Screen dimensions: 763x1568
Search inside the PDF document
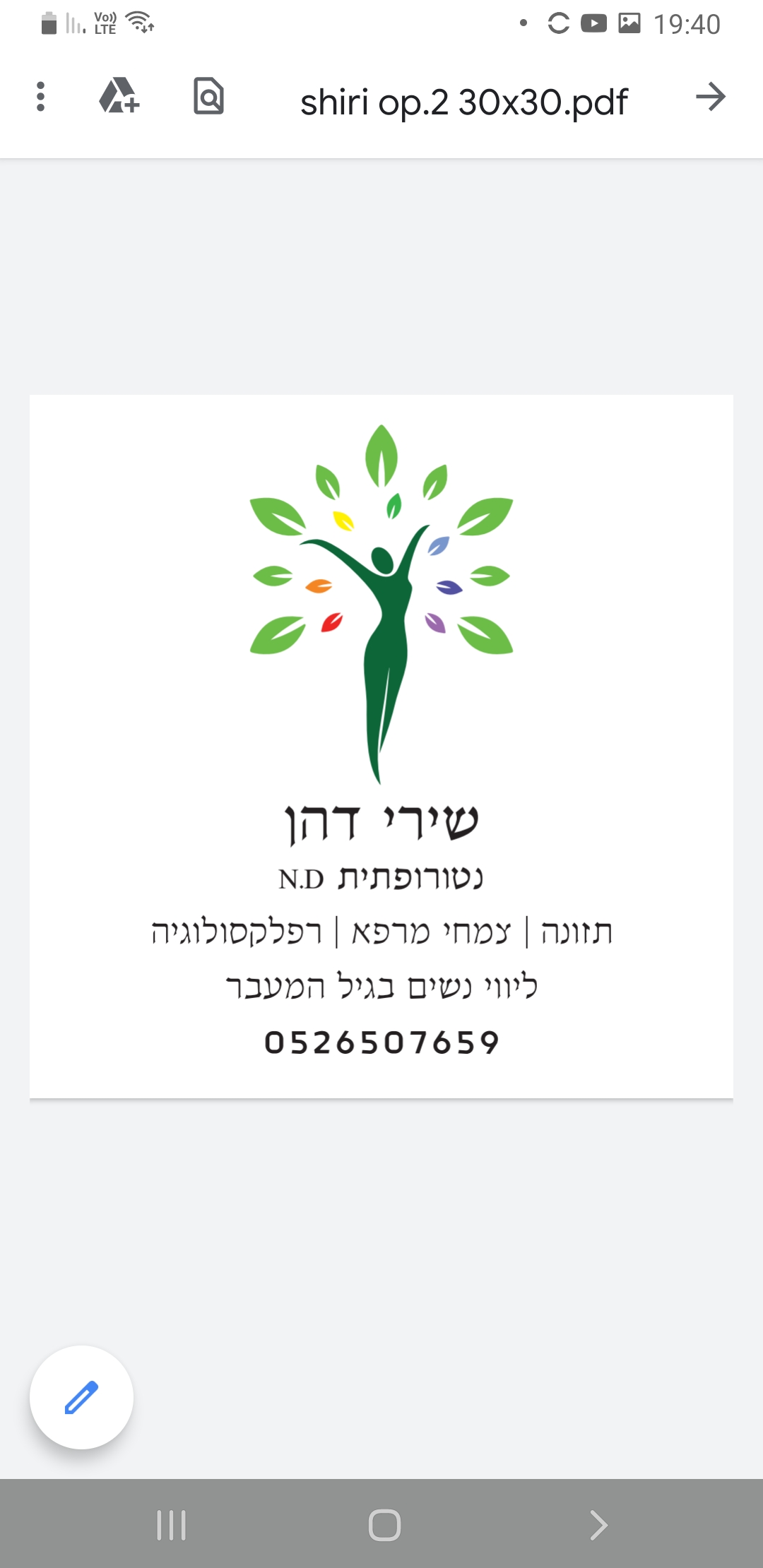(208, 96)
